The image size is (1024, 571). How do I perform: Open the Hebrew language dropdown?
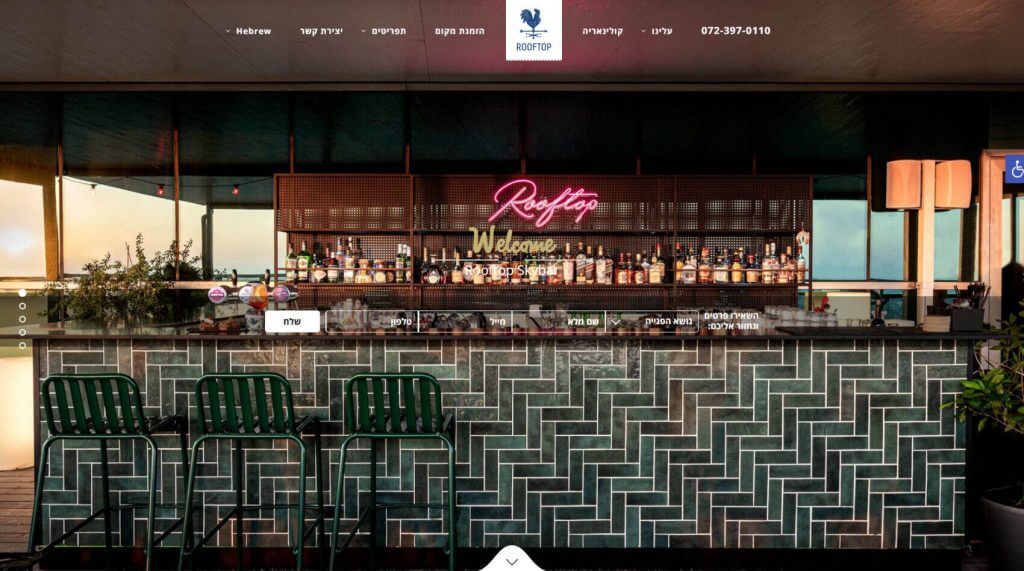[249, 31]
